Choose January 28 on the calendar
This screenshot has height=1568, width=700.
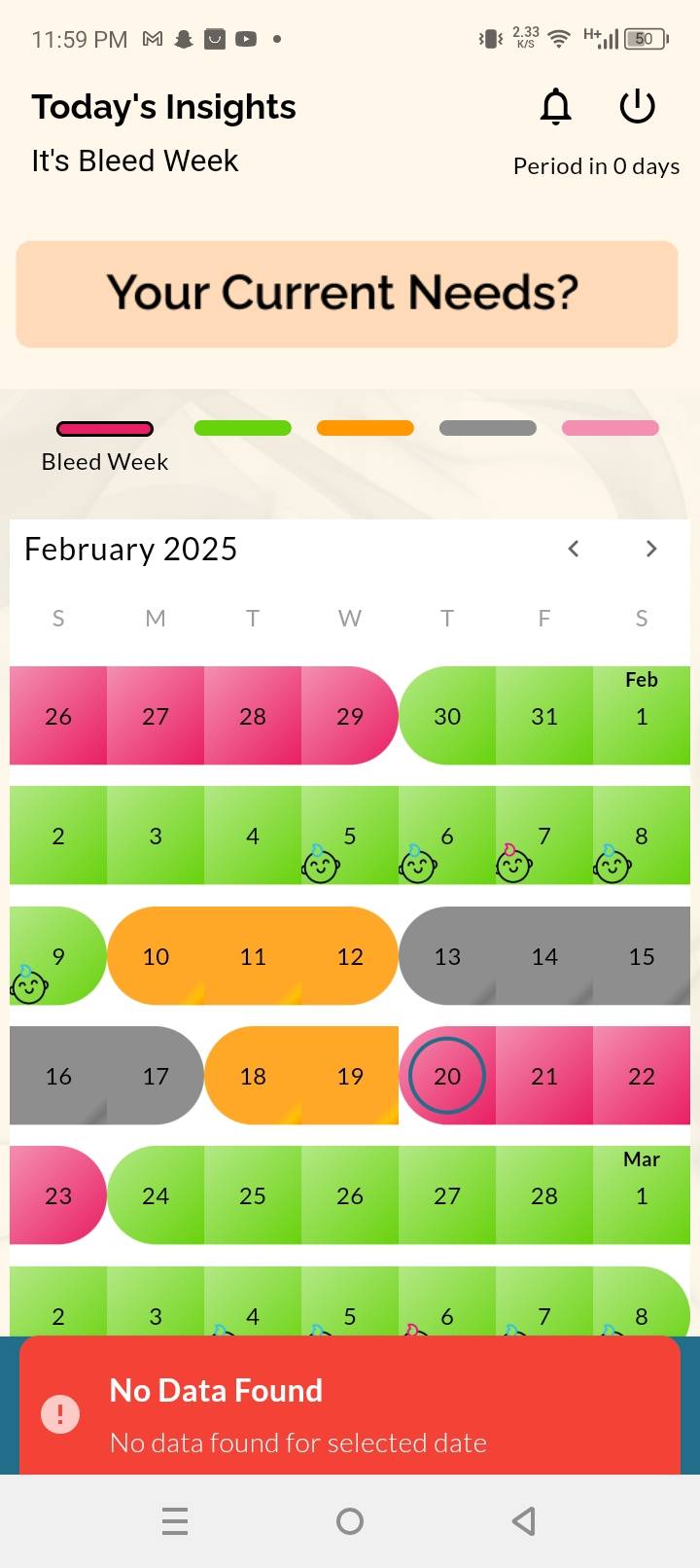click(x=253, y=716)
